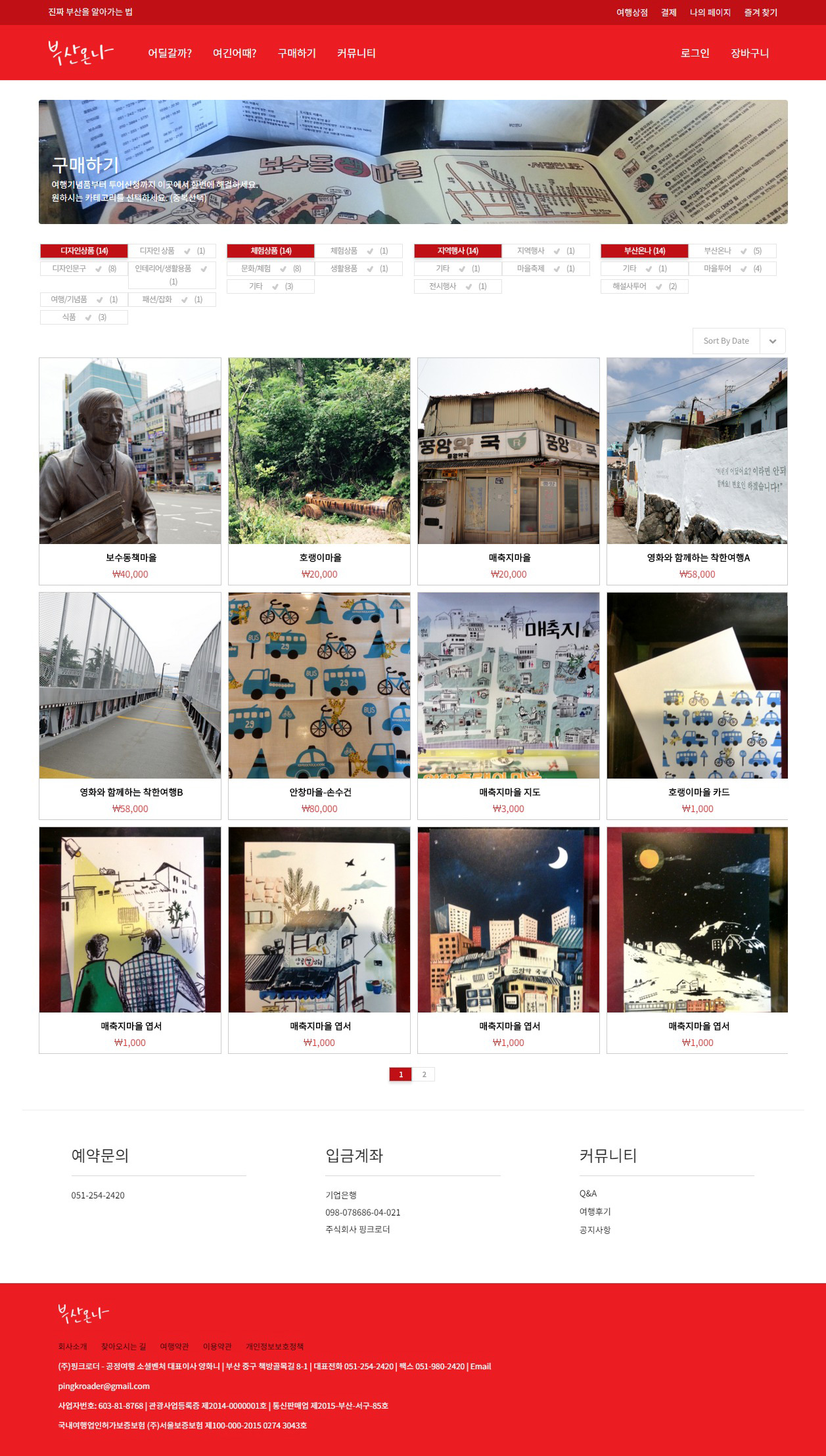Open the 안창마을-손수건 product
Viewport: 826px width, 1456px height.
(x=319, y=705)
